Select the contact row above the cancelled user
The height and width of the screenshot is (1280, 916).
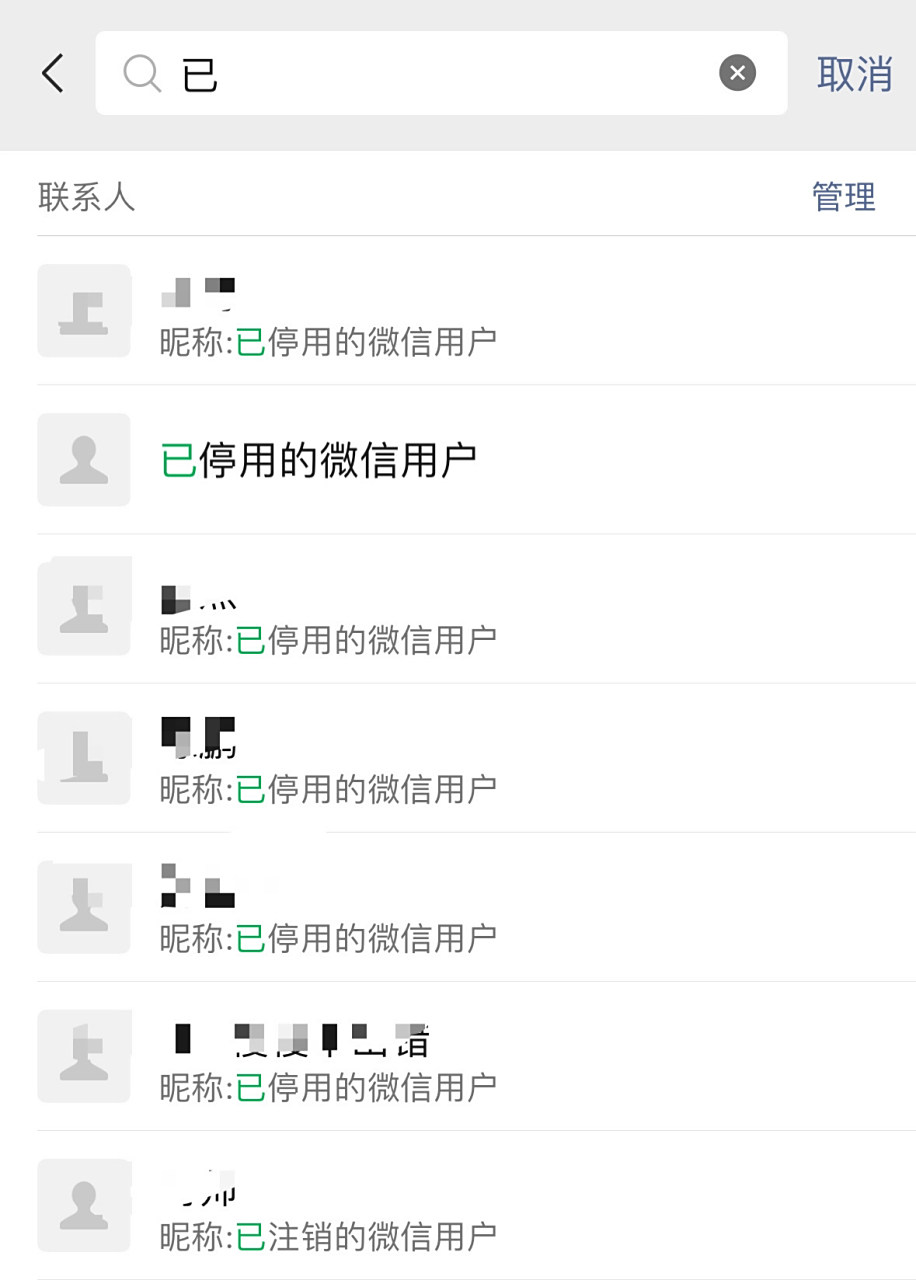click(450, 1056)
